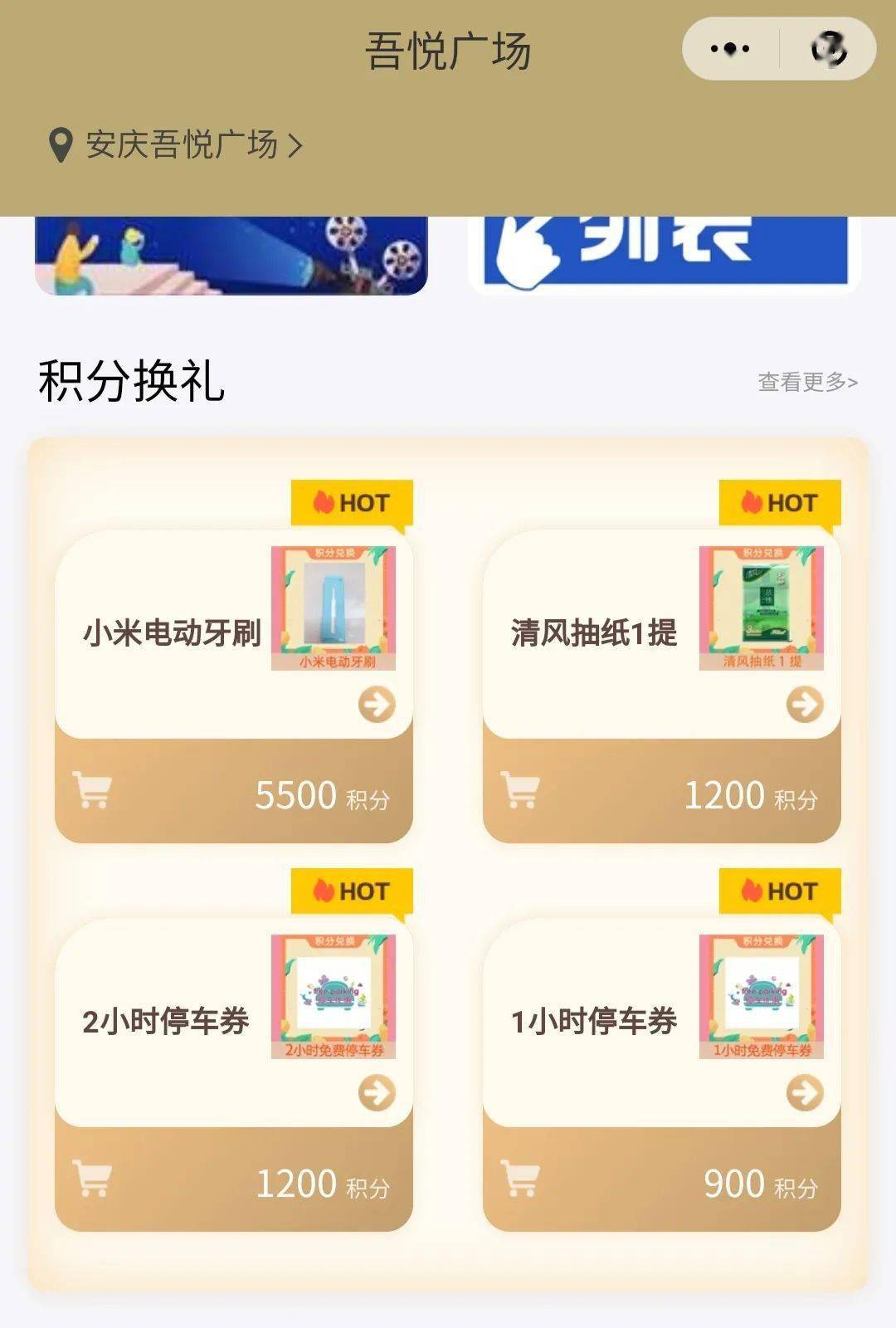The height and width of the screenshot is (1328, 896).
Task: Open the 清风抽纸1提 reward card
Action: [660, 634]
